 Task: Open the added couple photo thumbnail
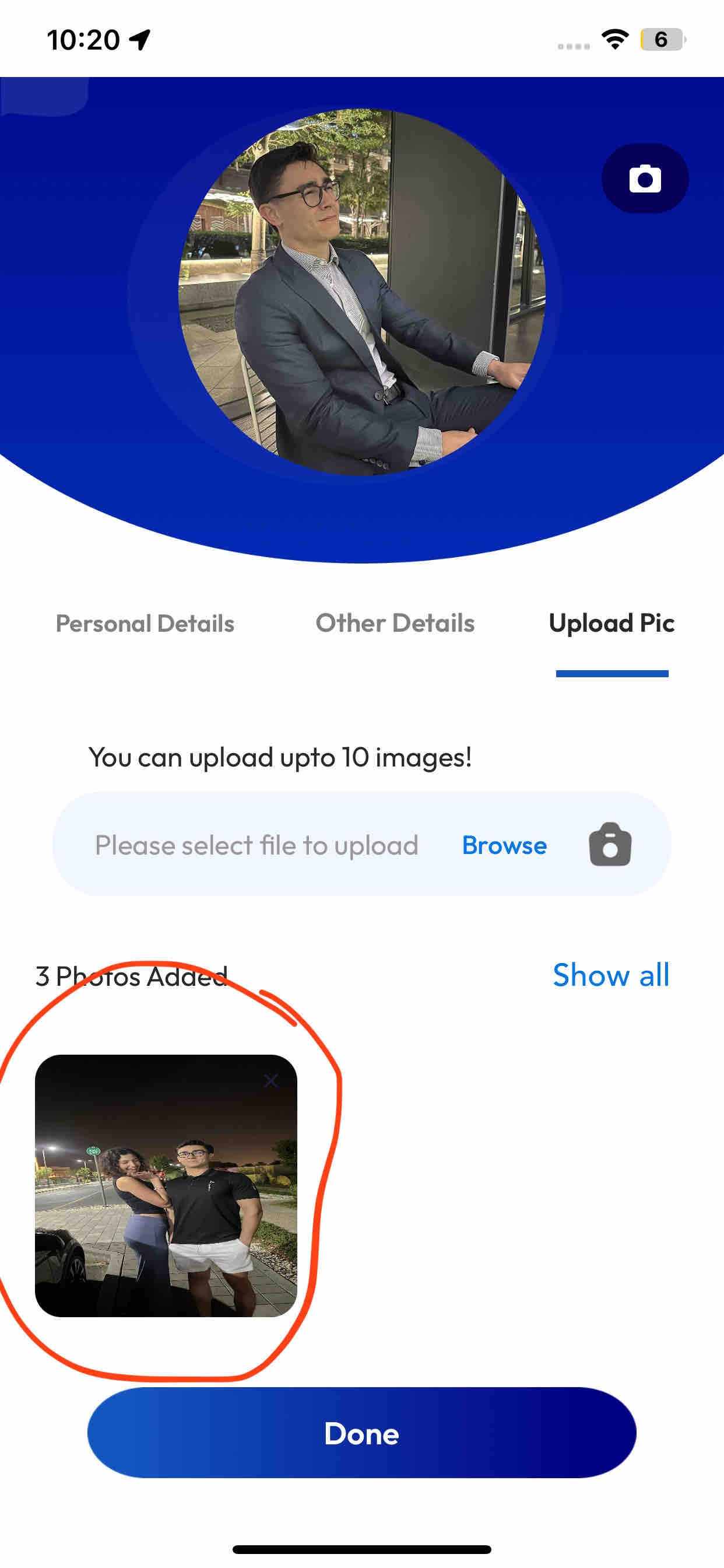click(166, 1186)
